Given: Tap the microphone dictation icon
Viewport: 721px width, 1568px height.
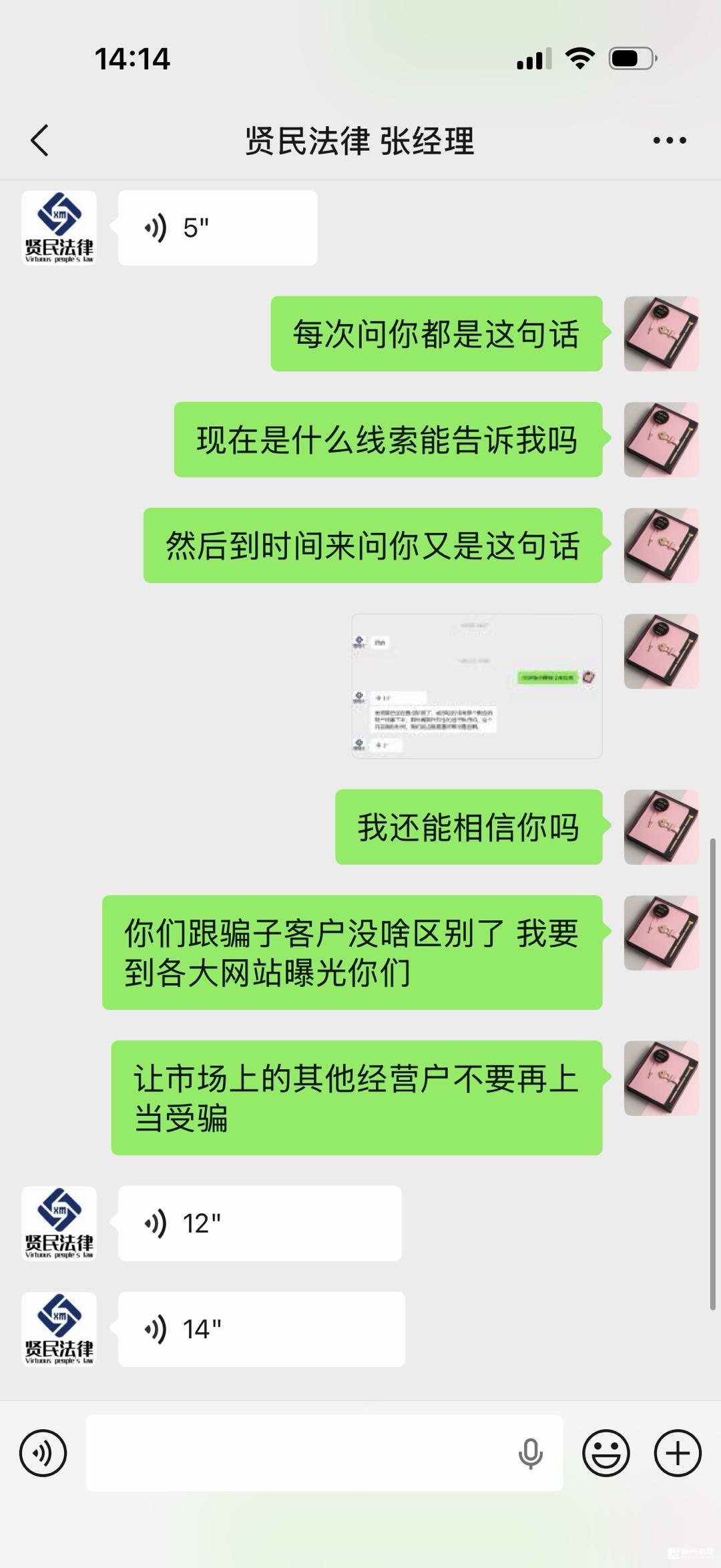Looking at the screenshot, I should [531, 1454].
